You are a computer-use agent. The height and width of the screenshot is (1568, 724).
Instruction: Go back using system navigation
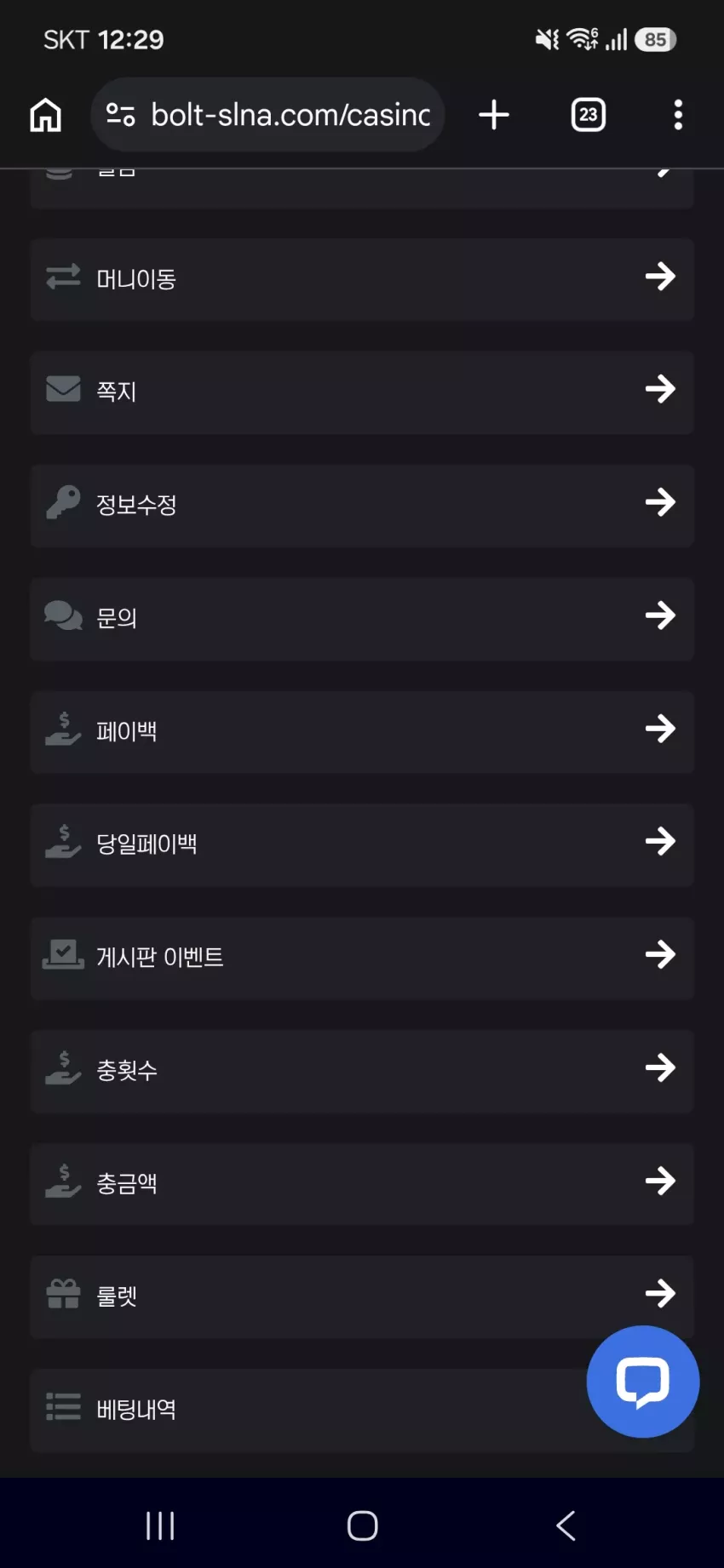click(x=566, y=1525)
